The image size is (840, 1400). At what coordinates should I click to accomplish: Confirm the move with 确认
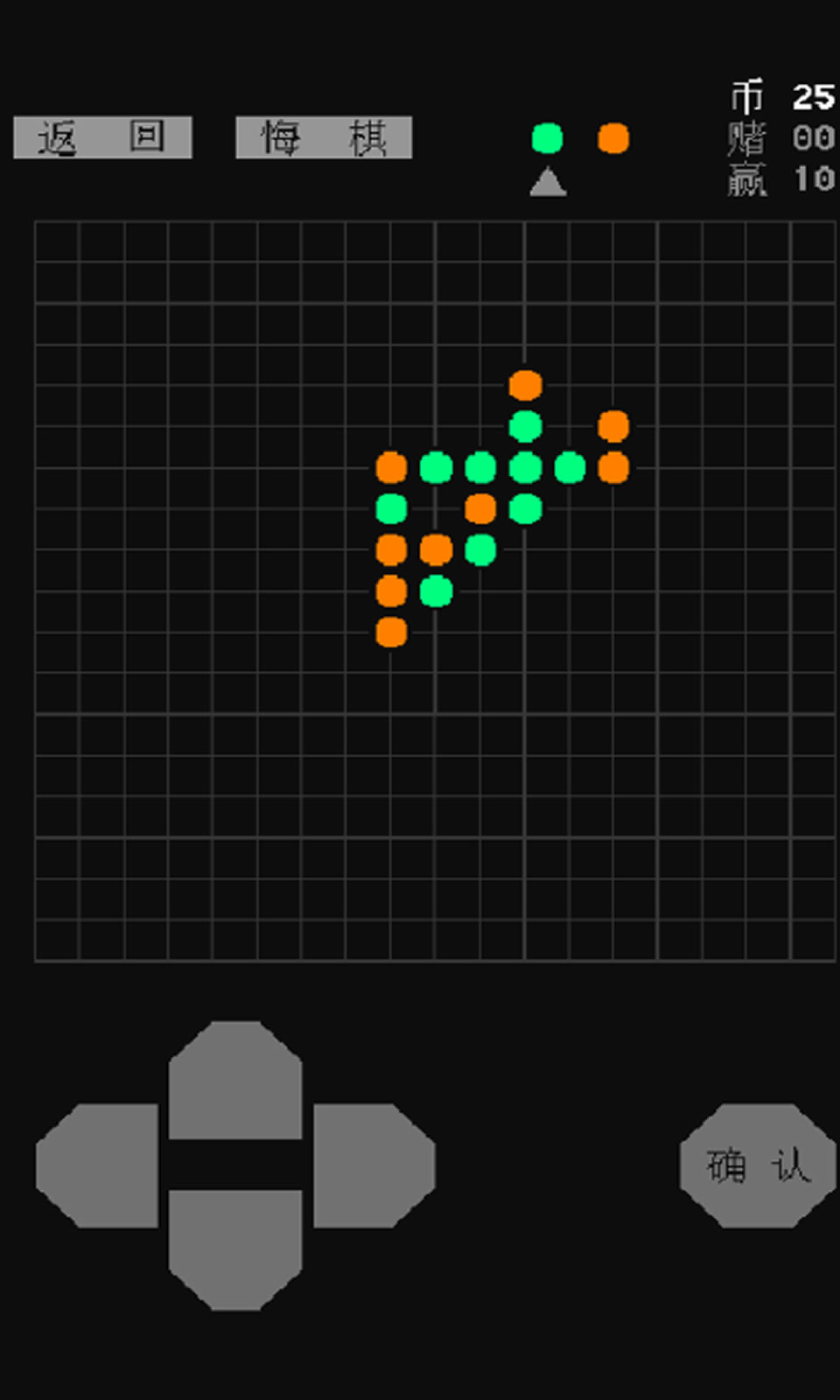coord(758,1165)
